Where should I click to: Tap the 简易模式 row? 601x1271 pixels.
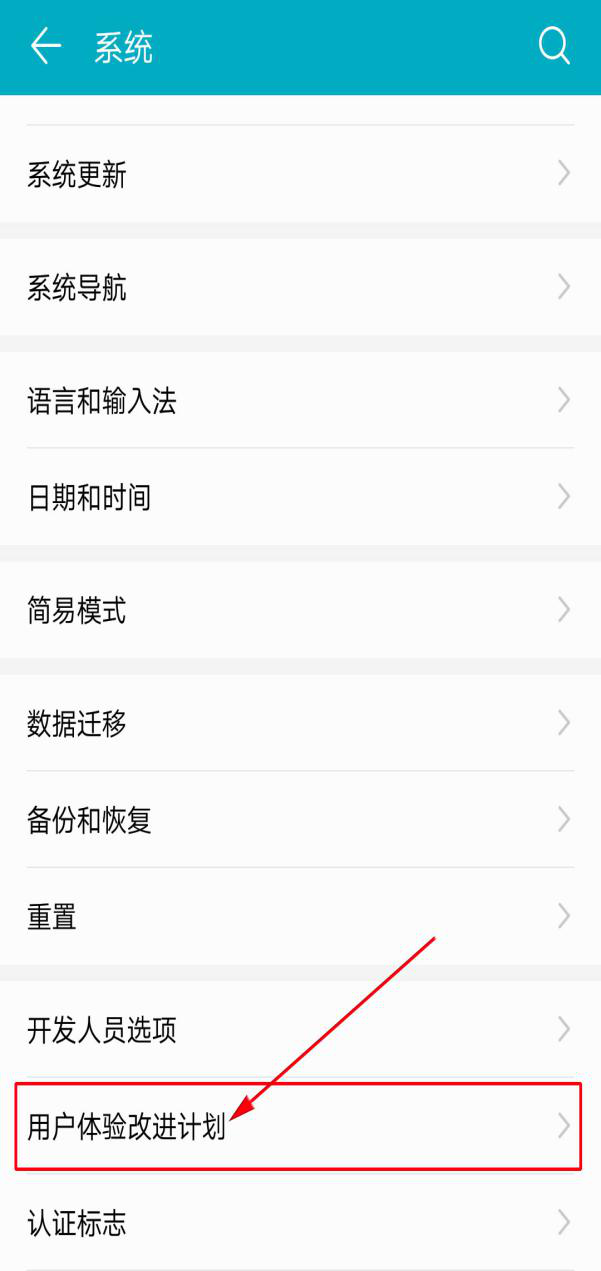300,610
